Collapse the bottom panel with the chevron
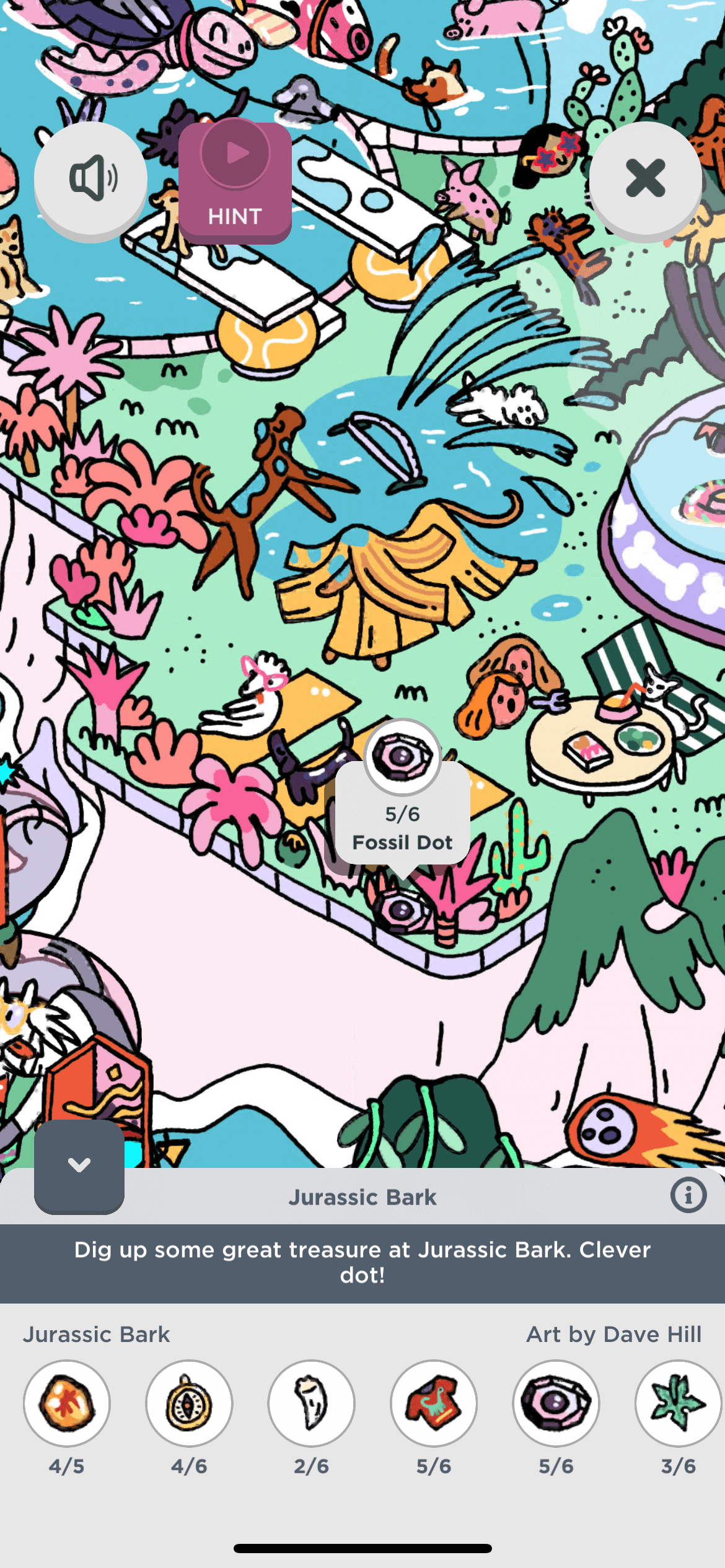This screenshot has width=725, height=1568. [x=79, y=1165]
